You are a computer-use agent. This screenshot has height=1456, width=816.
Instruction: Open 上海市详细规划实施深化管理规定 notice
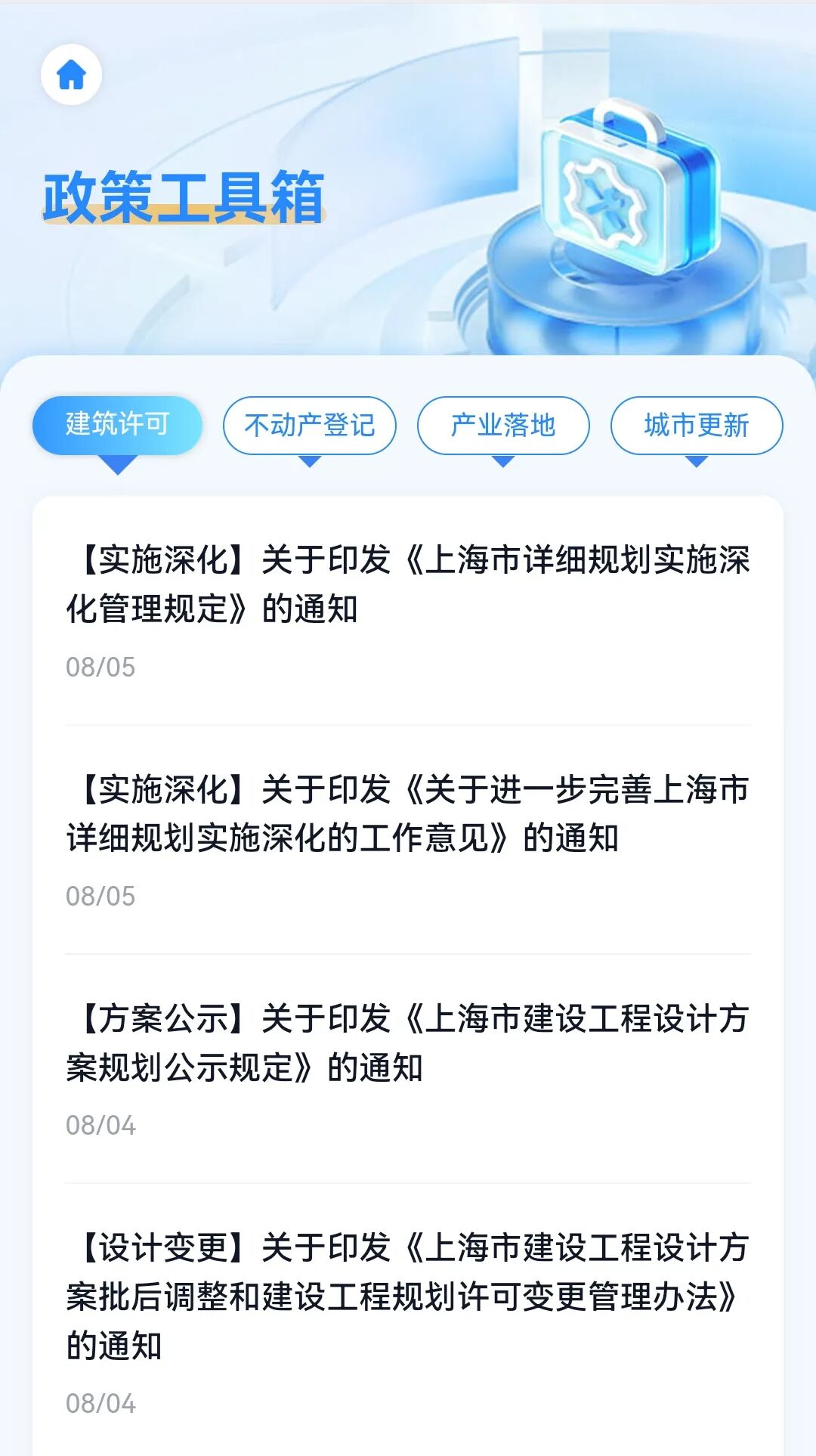pos(408,584)
